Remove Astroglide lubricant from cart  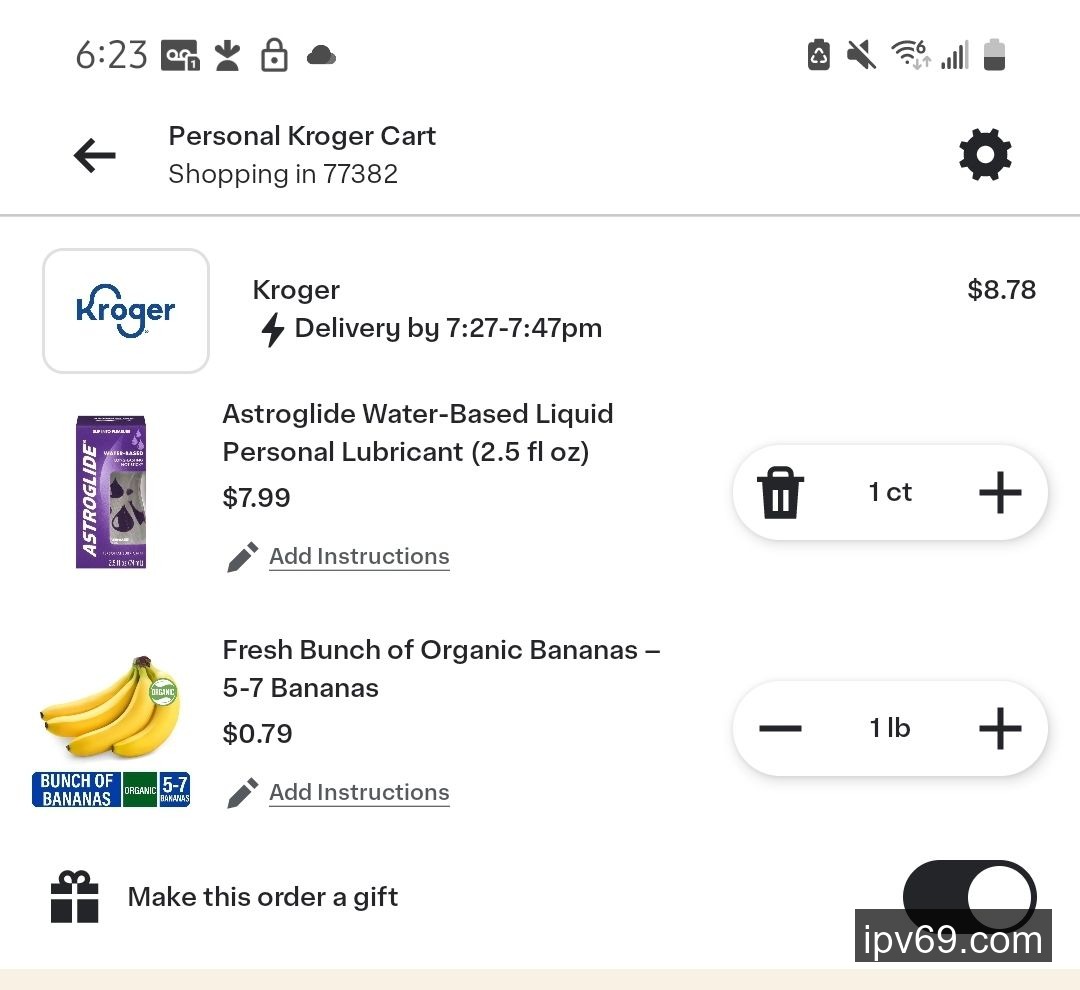(x=780, y=493)
